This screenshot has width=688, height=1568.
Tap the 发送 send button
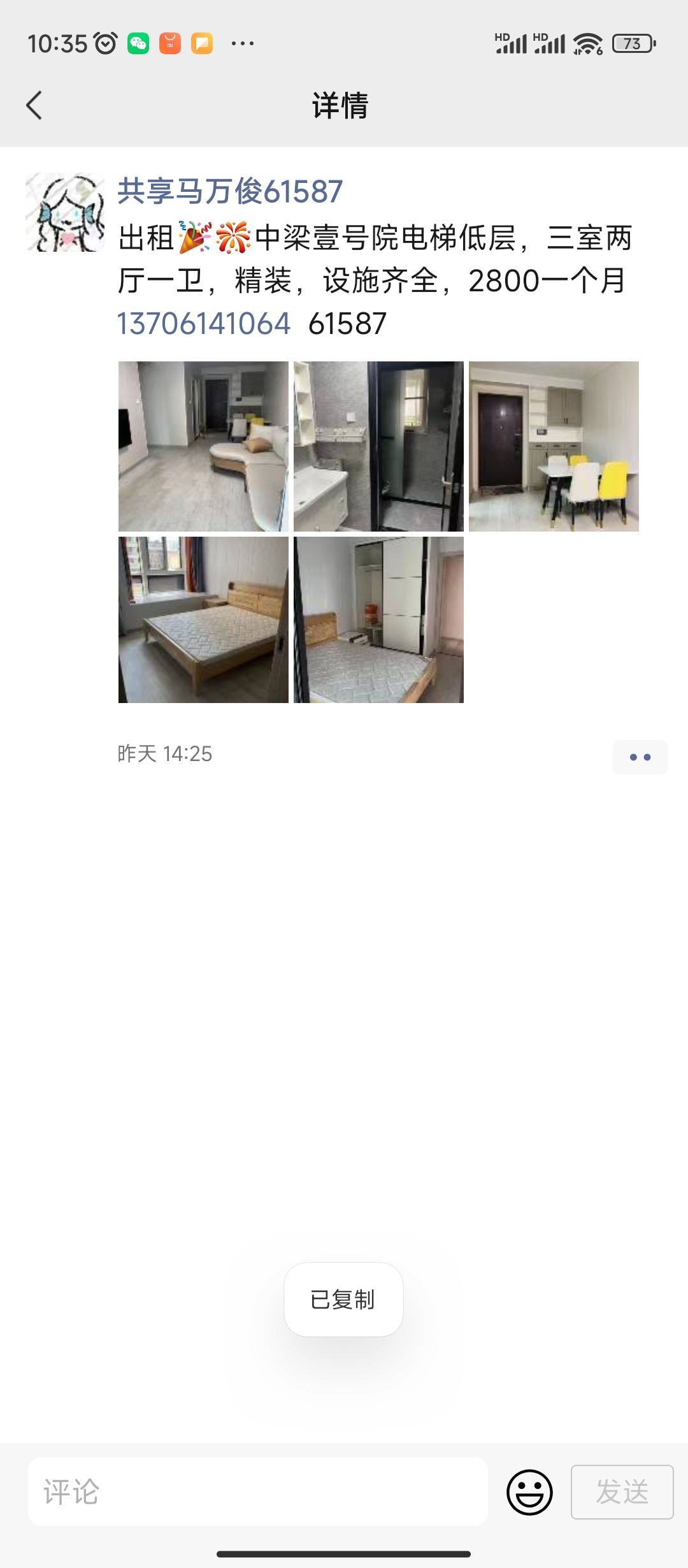click(622, 1492)
